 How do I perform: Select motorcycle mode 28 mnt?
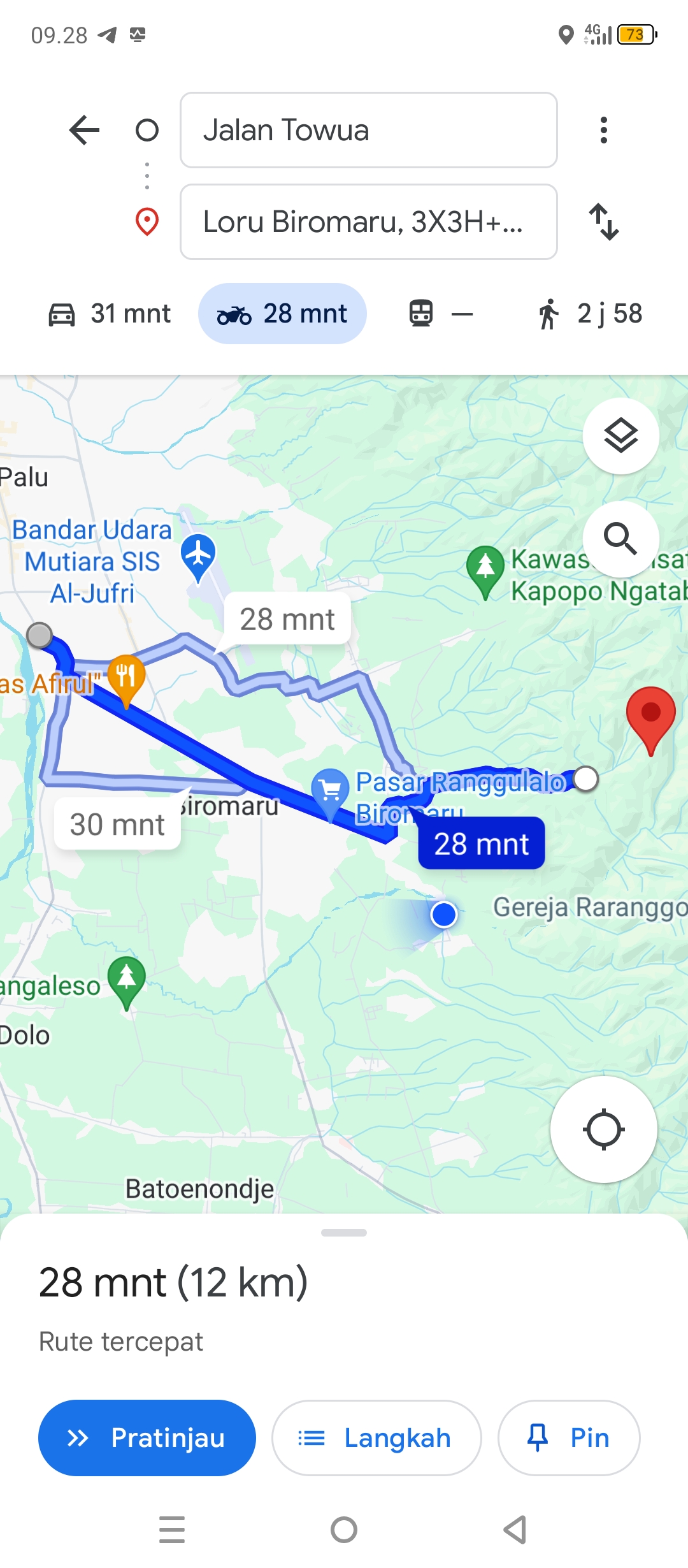click(282, 314)
